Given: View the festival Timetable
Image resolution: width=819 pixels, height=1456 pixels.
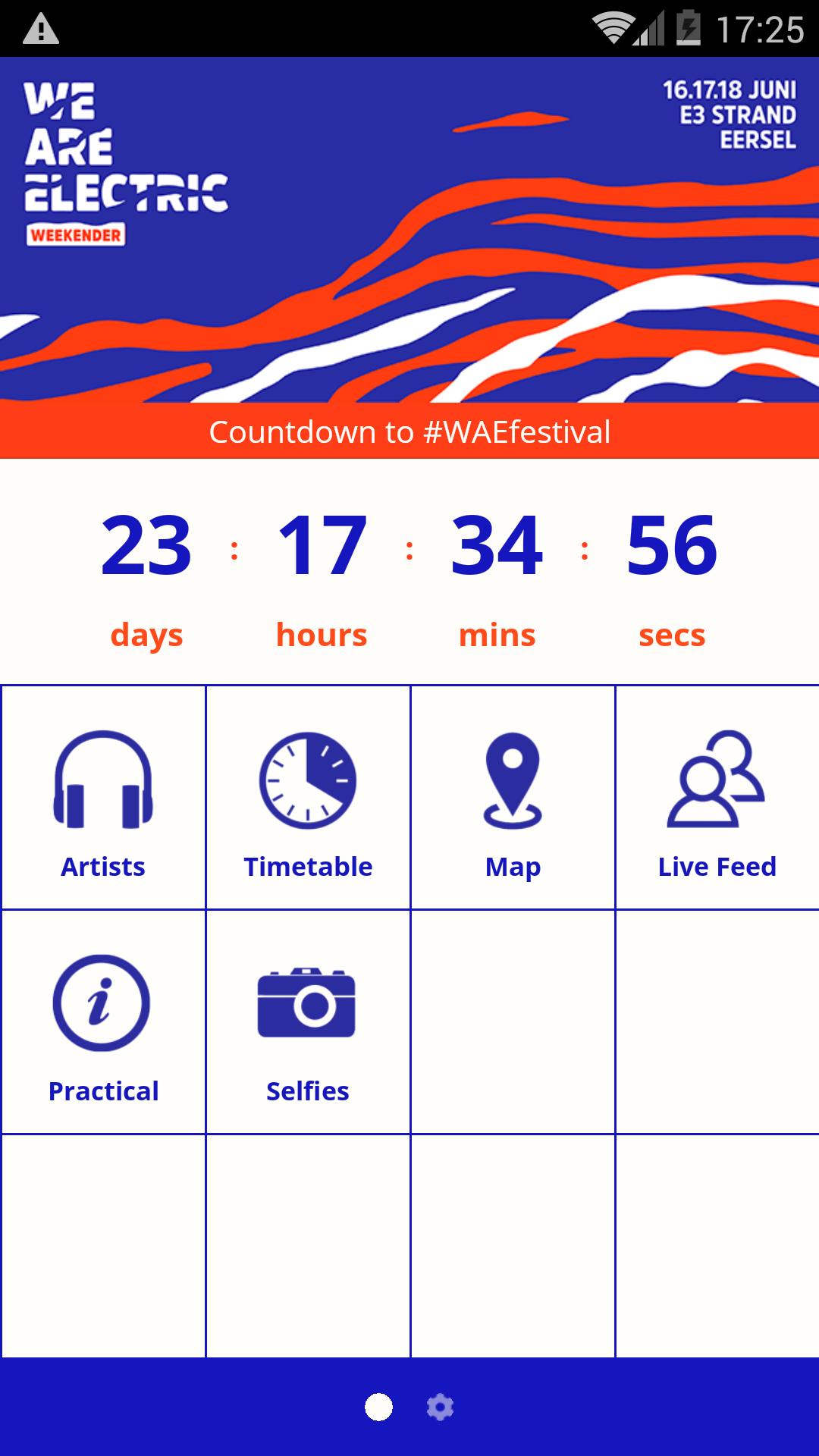Looking at the screenshot, I should (308, 798).
